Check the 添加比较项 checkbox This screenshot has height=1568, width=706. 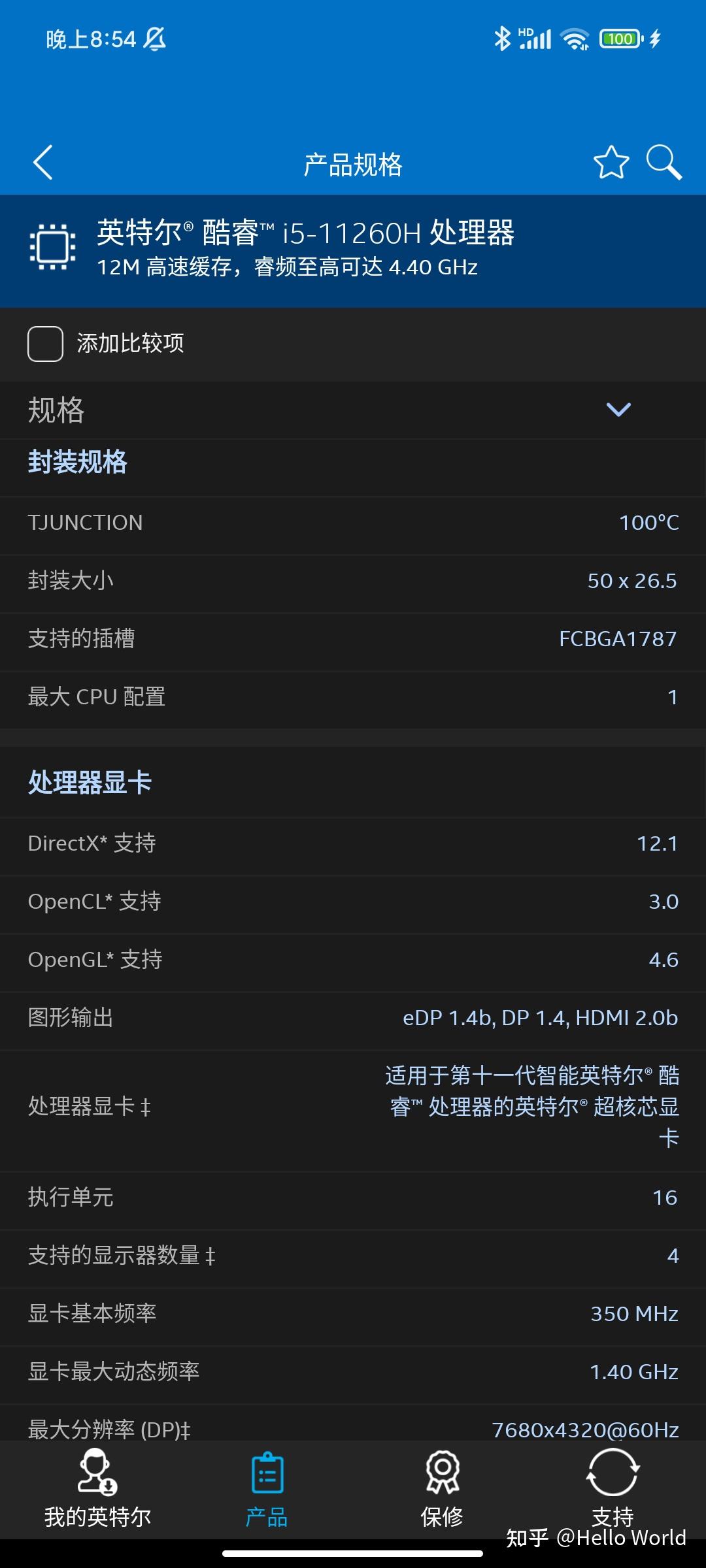pyautogui.click(x=45, y=344)
